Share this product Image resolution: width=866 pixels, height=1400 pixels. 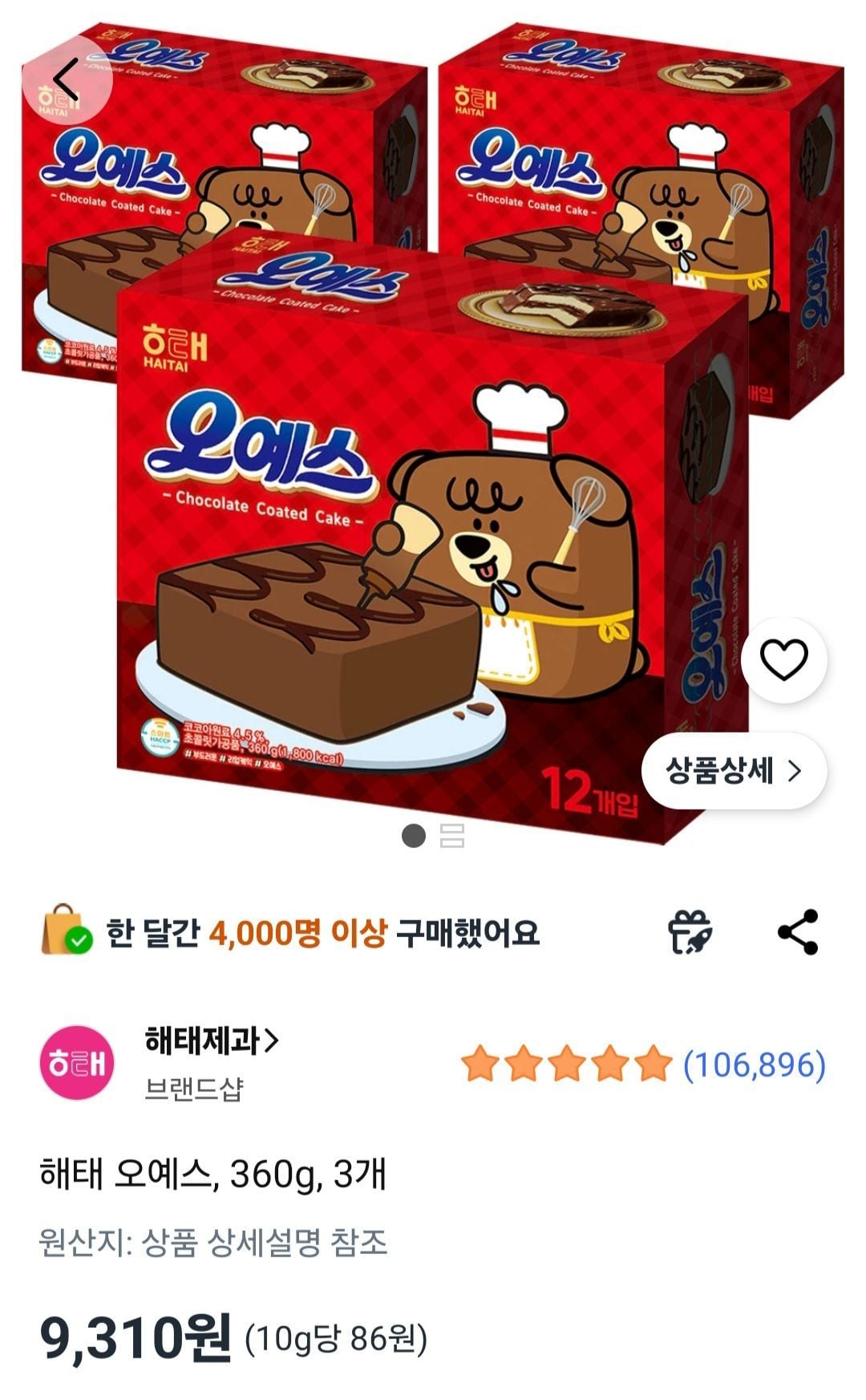798,932
